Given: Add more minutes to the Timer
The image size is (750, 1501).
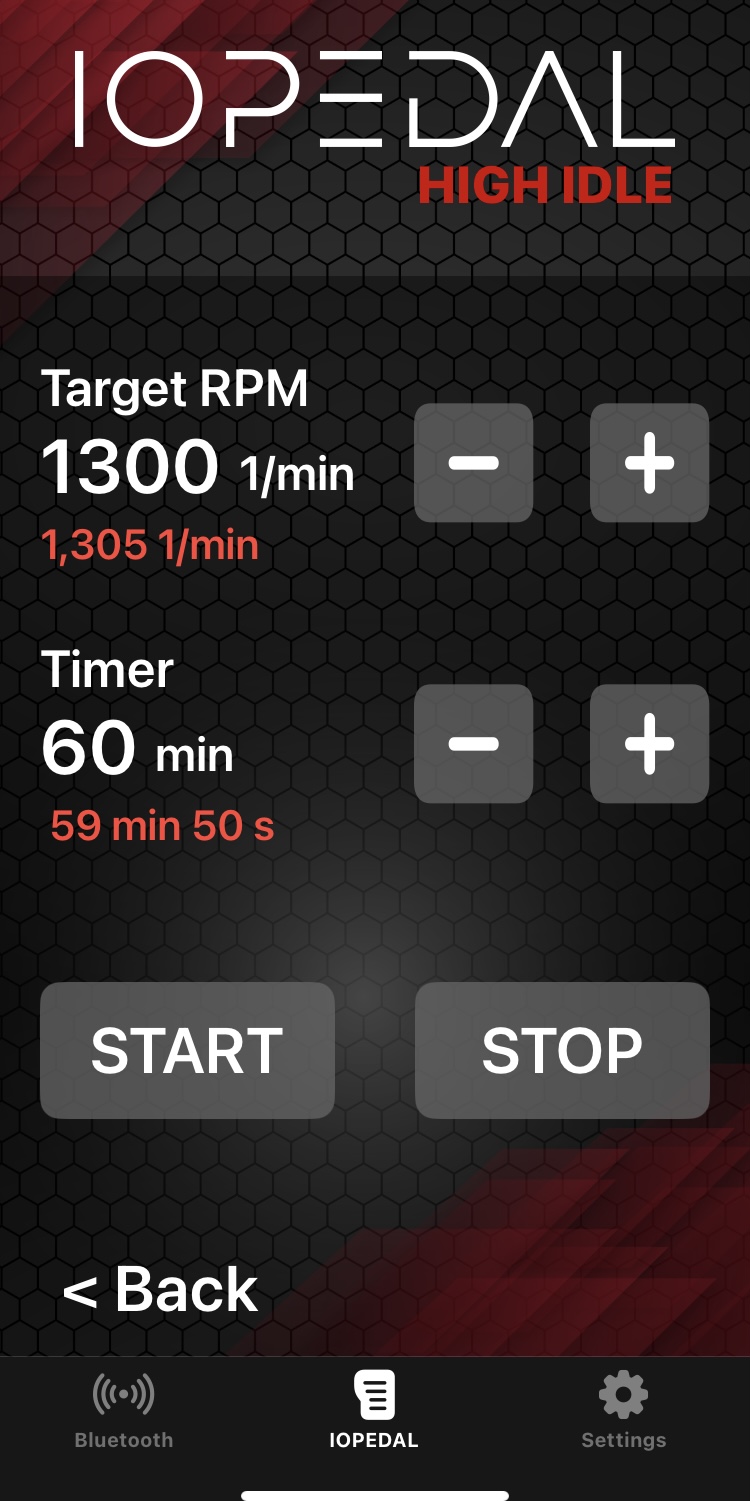Looking at the screenshot, I should [649, 744].
